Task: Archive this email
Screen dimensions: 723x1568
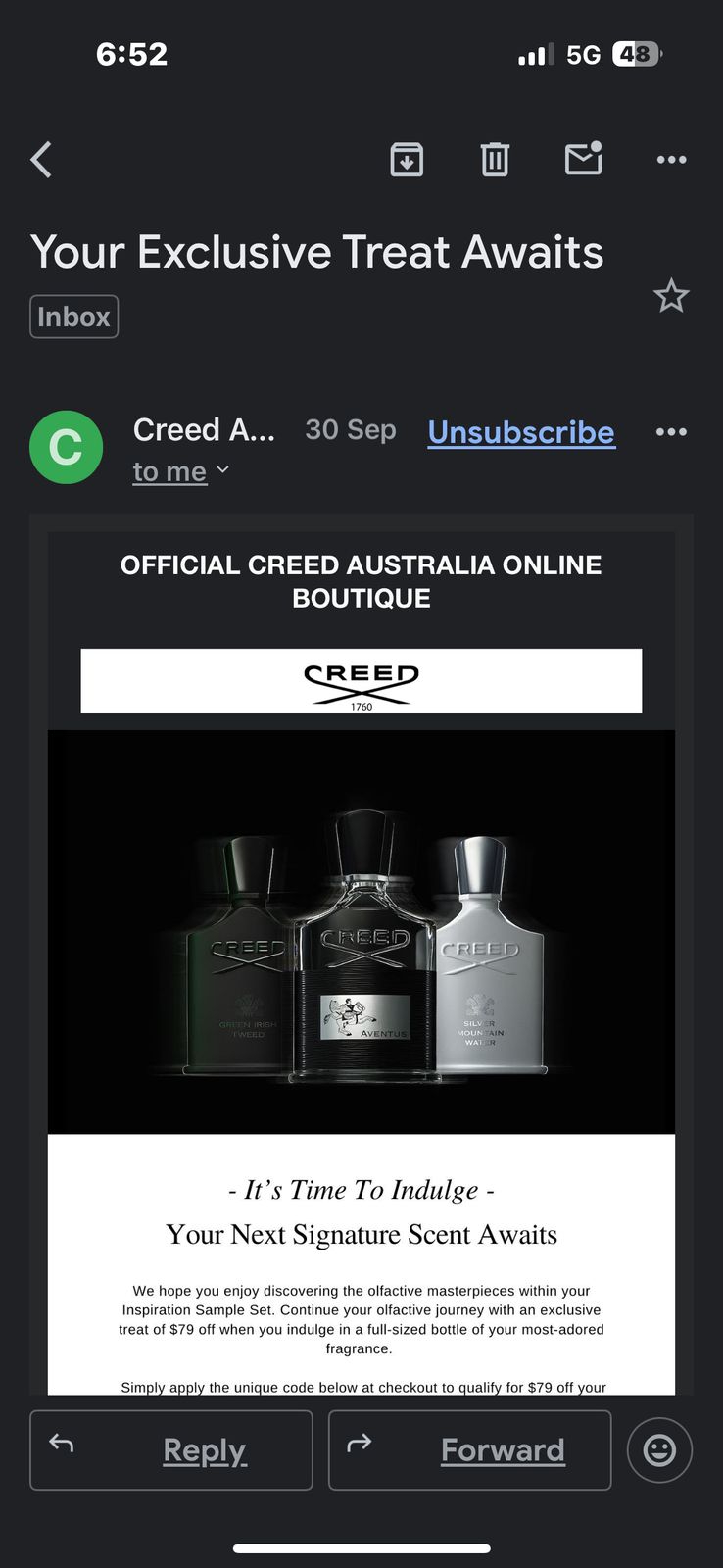Action: (x=407, y=159)
